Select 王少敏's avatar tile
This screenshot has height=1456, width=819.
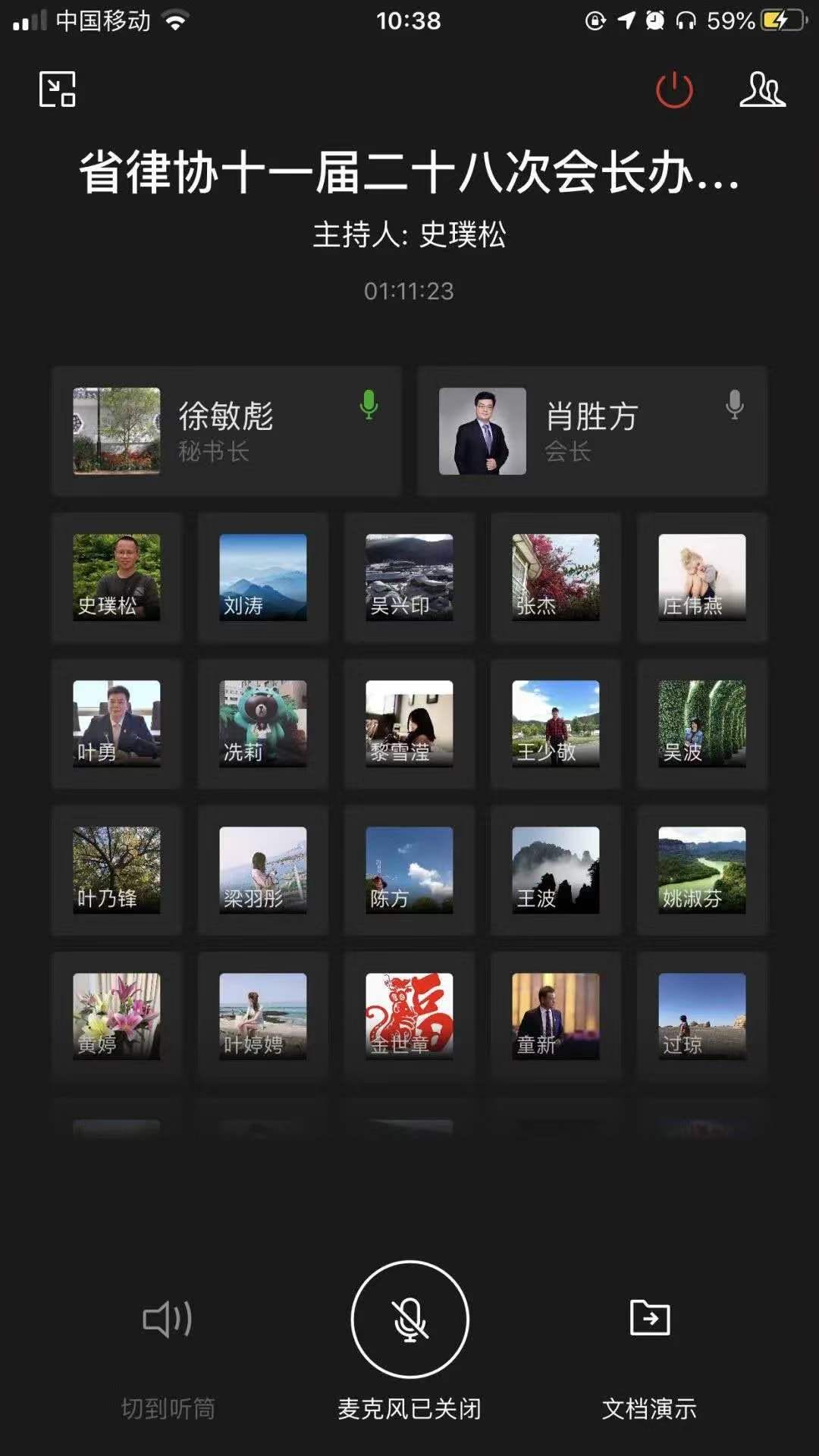tap(556, 723)
